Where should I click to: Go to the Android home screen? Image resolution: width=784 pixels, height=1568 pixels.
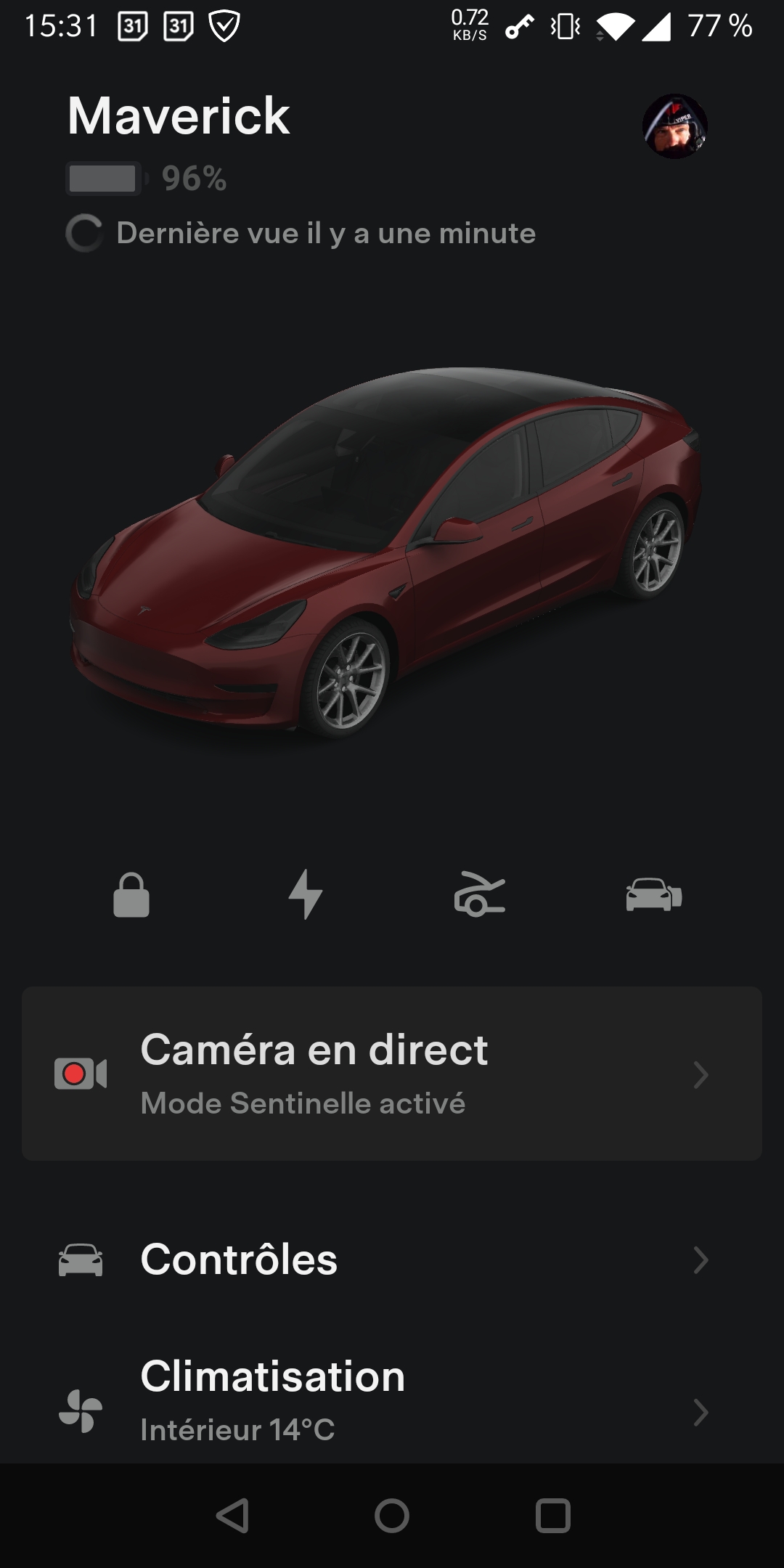[x=392, y=1516]
